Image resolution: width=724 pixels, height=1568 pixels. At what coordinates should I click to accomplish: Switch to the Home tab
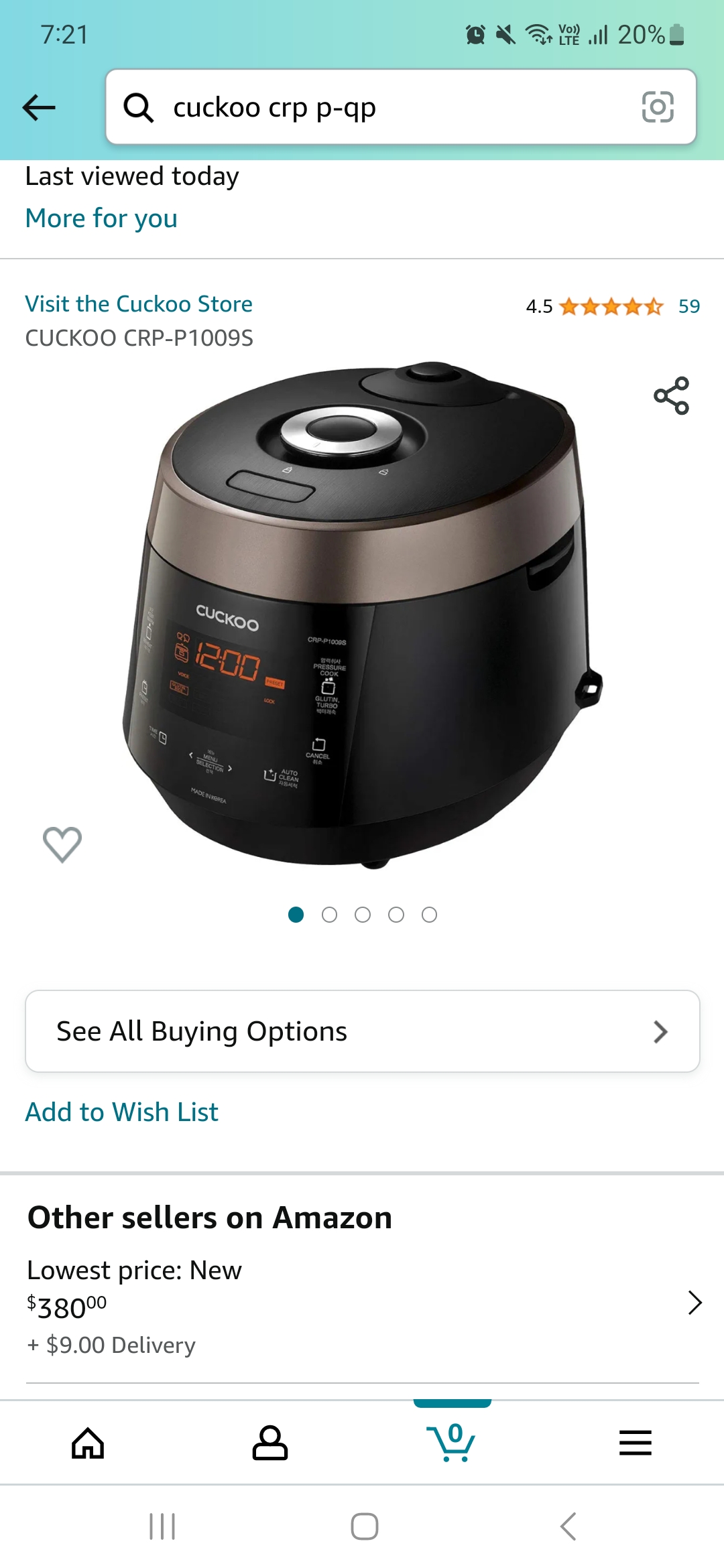pyautogui.click(x=88, y=1443)
